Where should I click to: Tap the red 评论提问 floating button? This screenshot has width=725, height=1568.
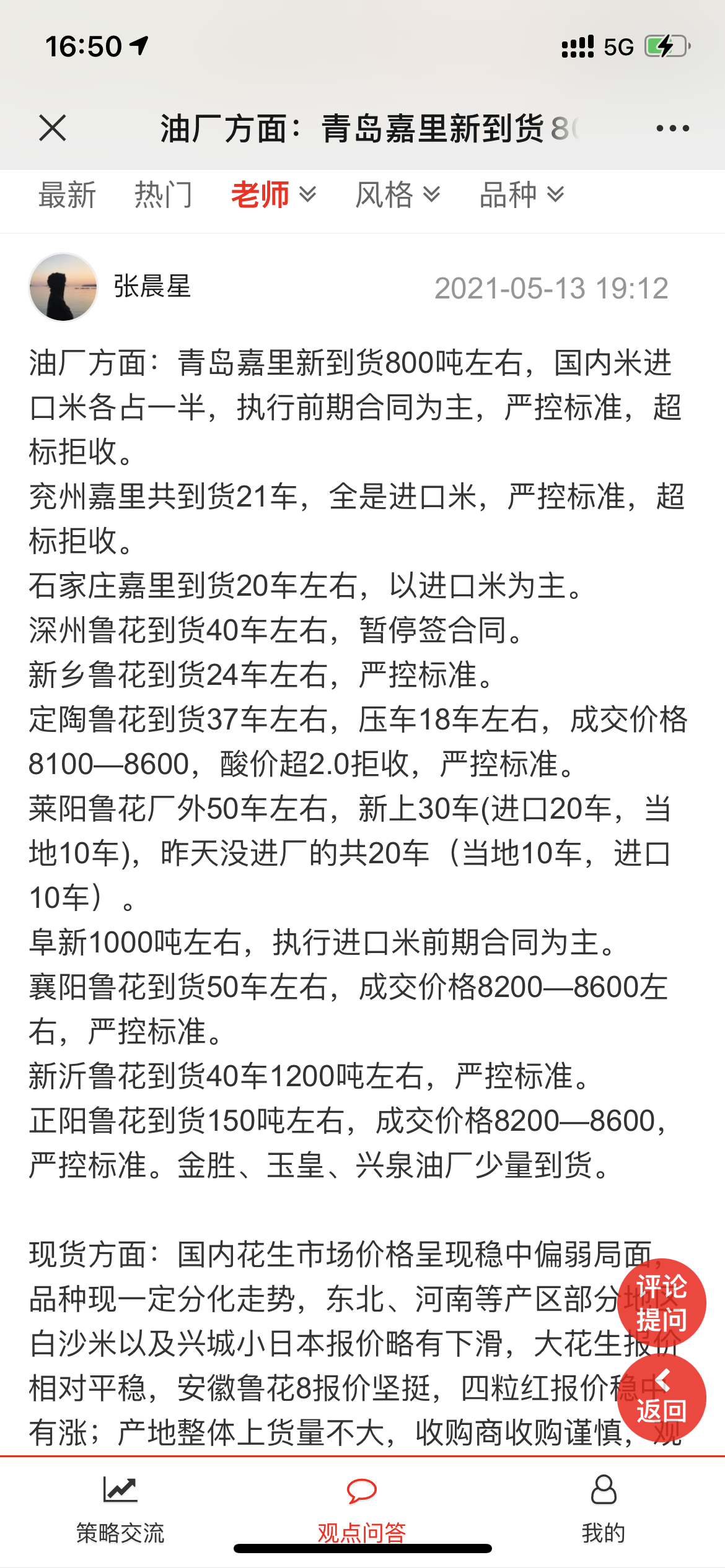(x=661, y=1303)
